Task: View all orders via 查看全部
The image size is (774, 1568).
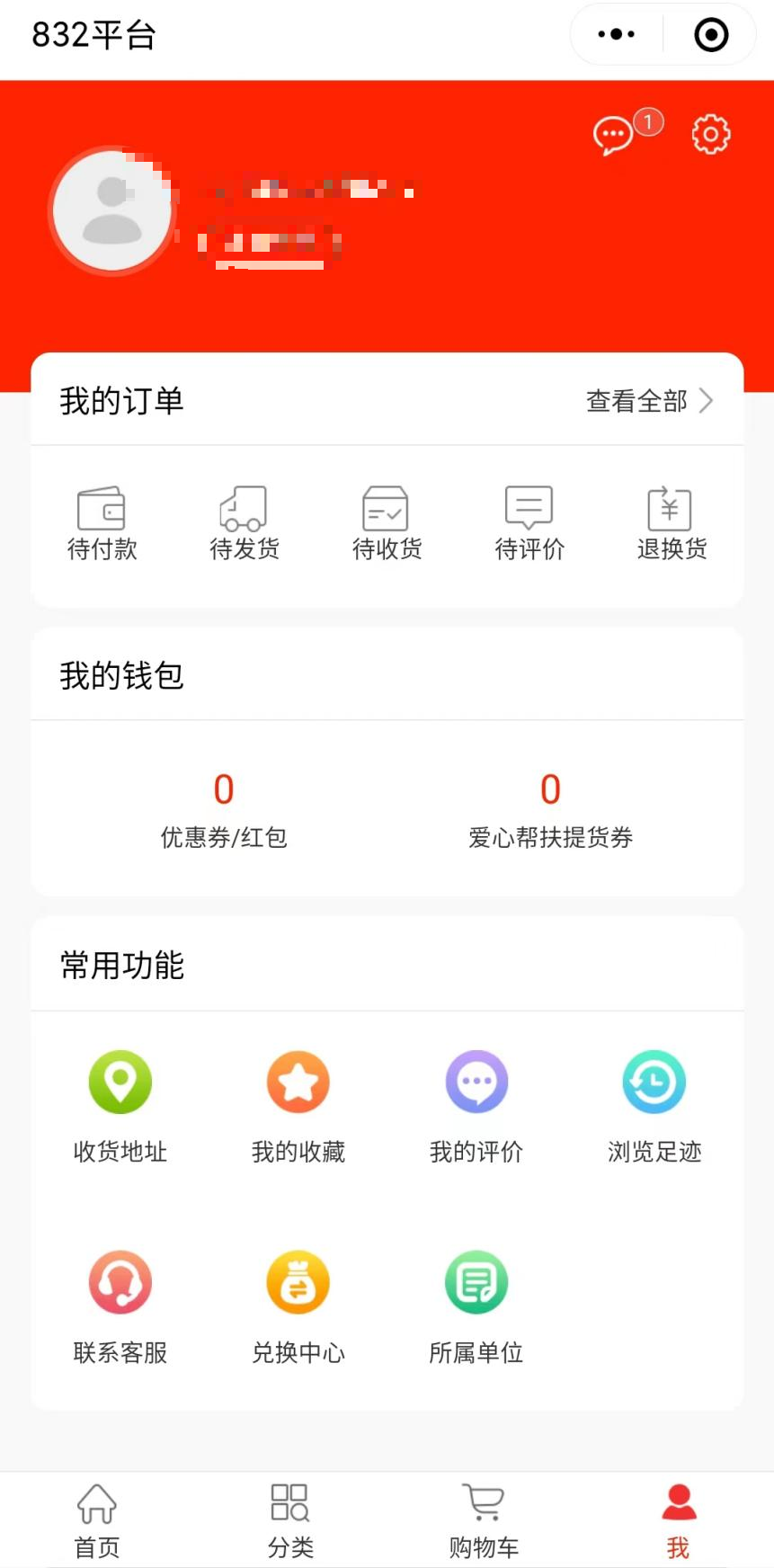Action: (649, 401)
